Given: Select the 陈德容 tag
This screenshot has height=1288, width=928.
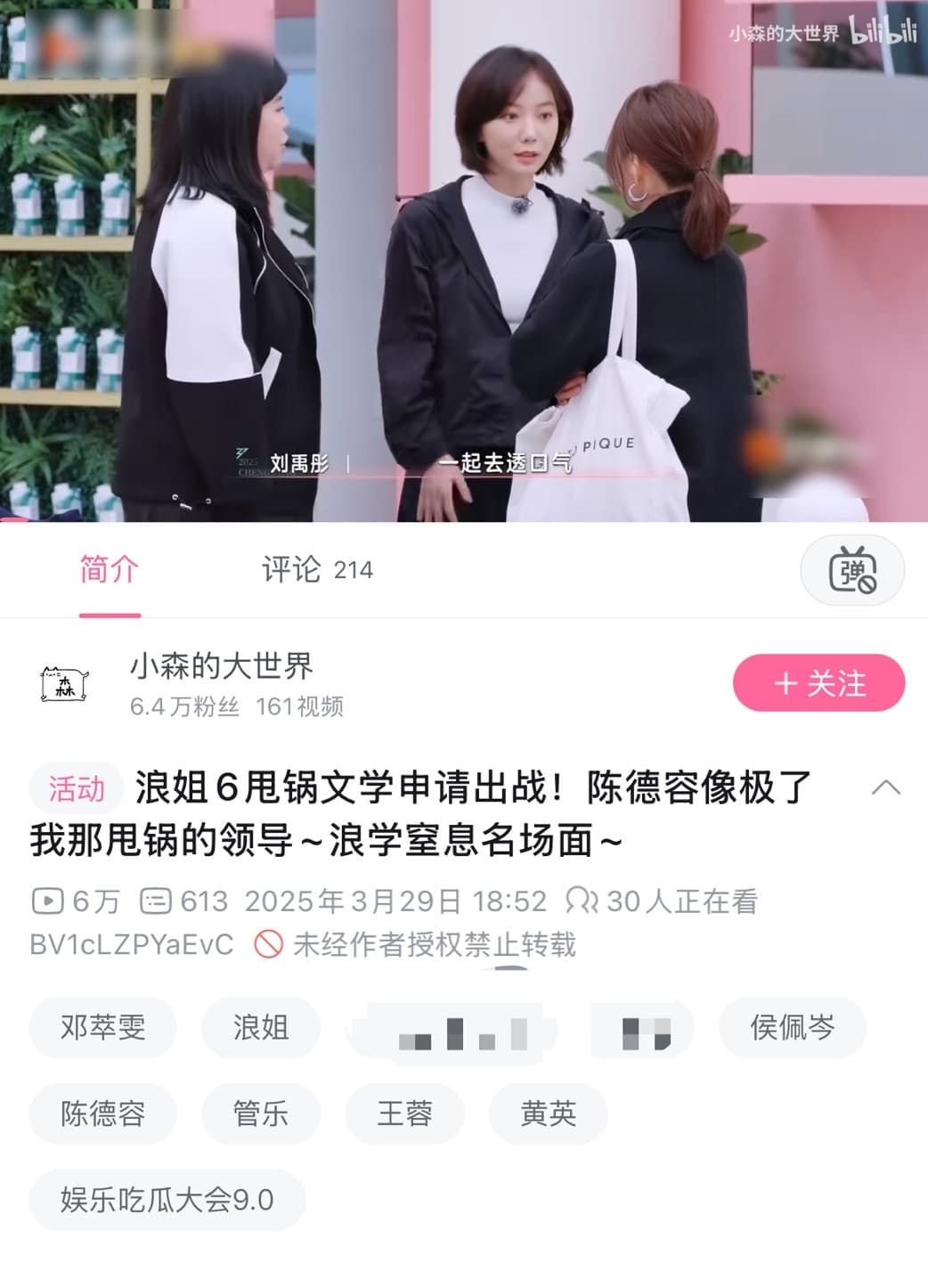Looking at the screenshot, I should (x=102, y=1113).
